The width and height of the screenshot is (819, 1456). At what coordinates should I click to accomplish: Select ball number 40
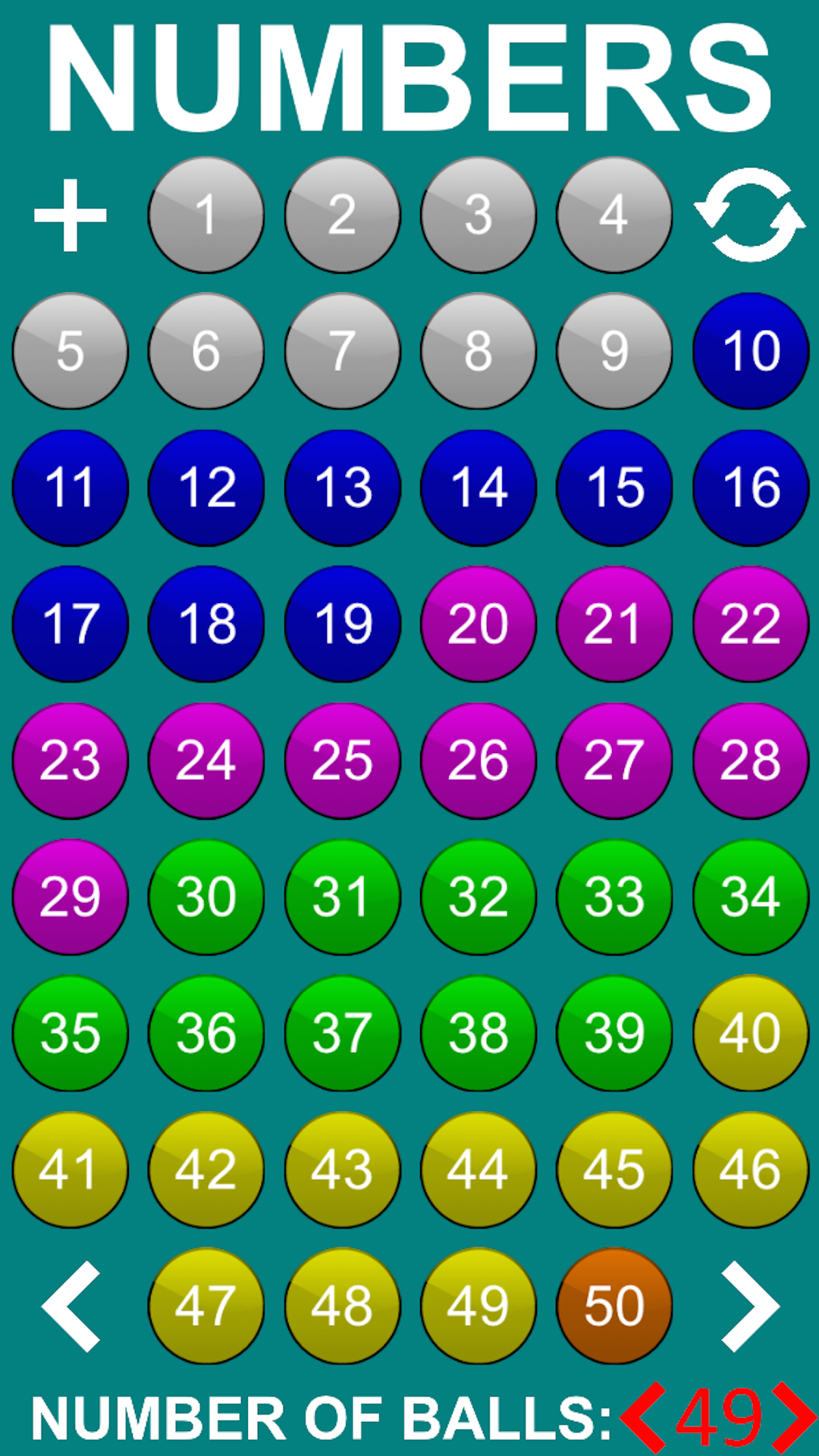click(x=749, y=1034)
